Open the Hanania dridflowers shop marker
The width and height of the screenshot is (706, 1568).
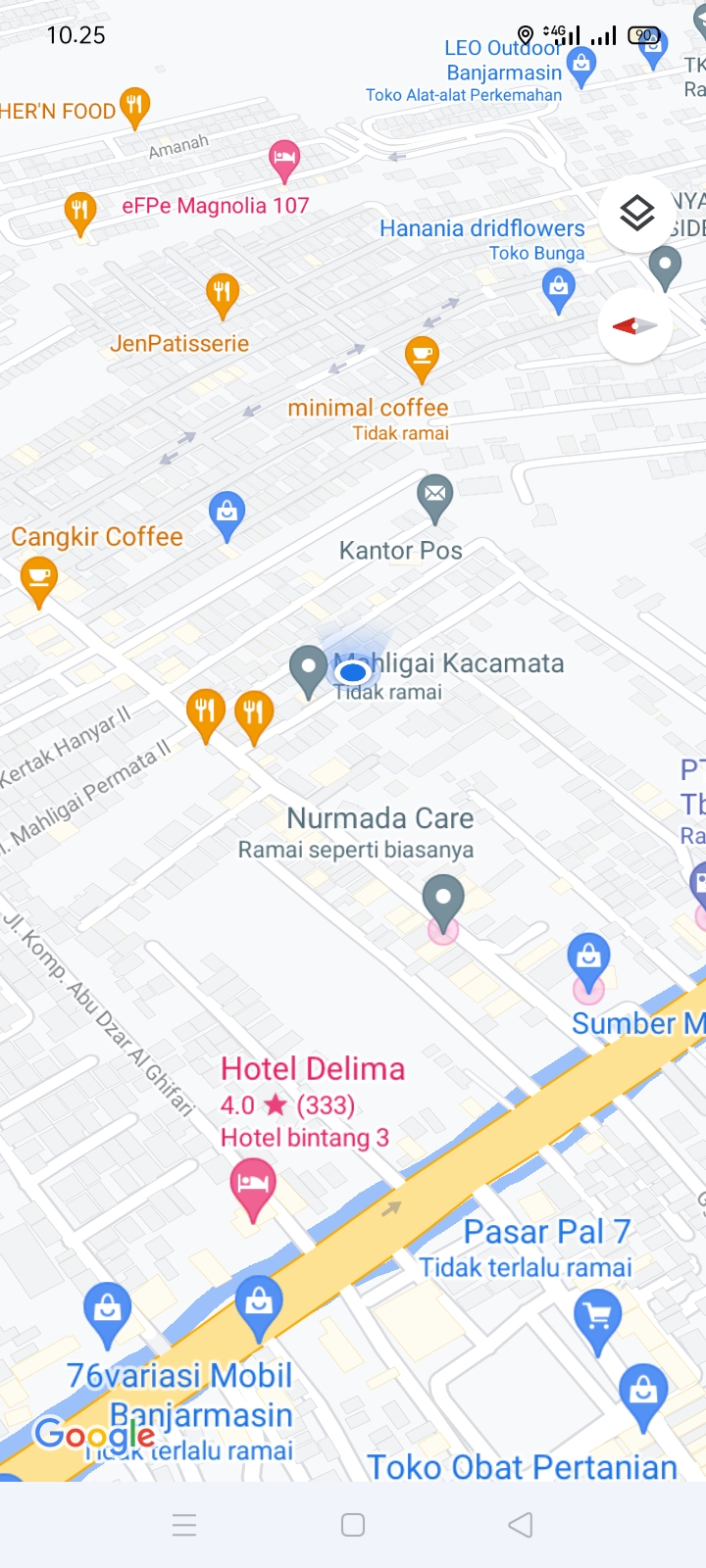coord(559,289)
